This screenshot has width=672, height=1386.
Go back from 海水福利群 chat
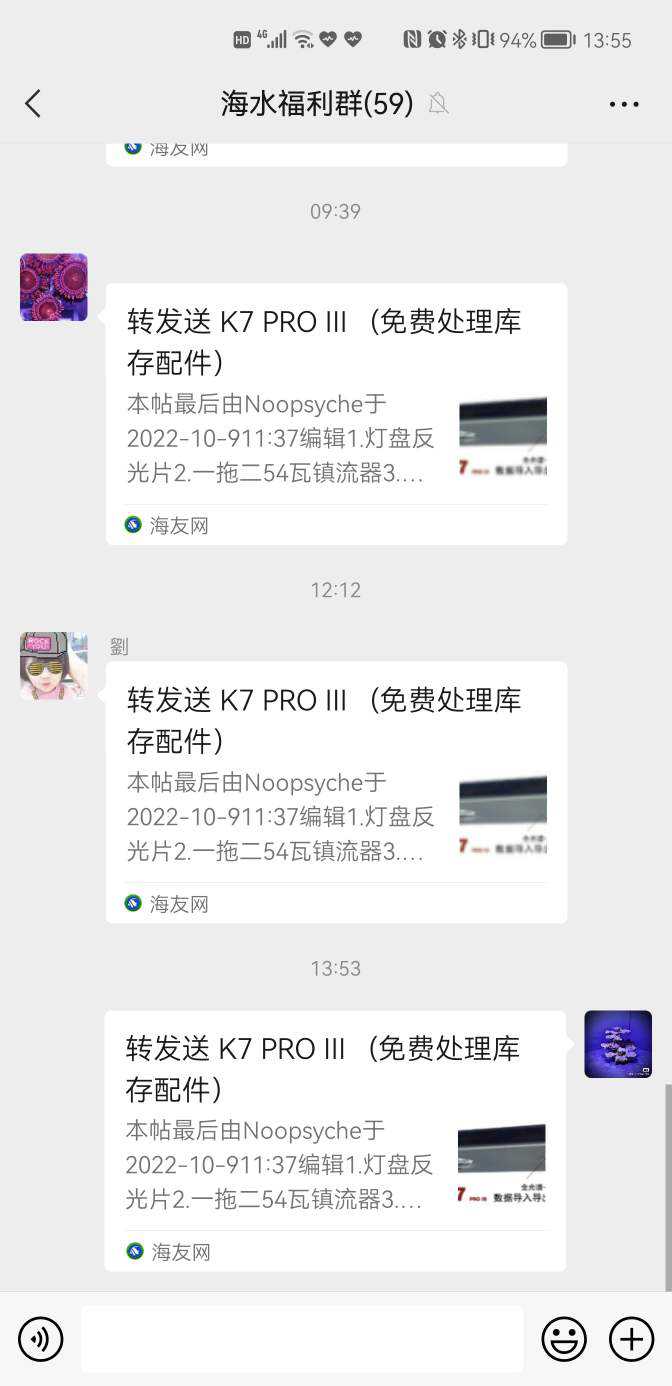pos(33,103)
